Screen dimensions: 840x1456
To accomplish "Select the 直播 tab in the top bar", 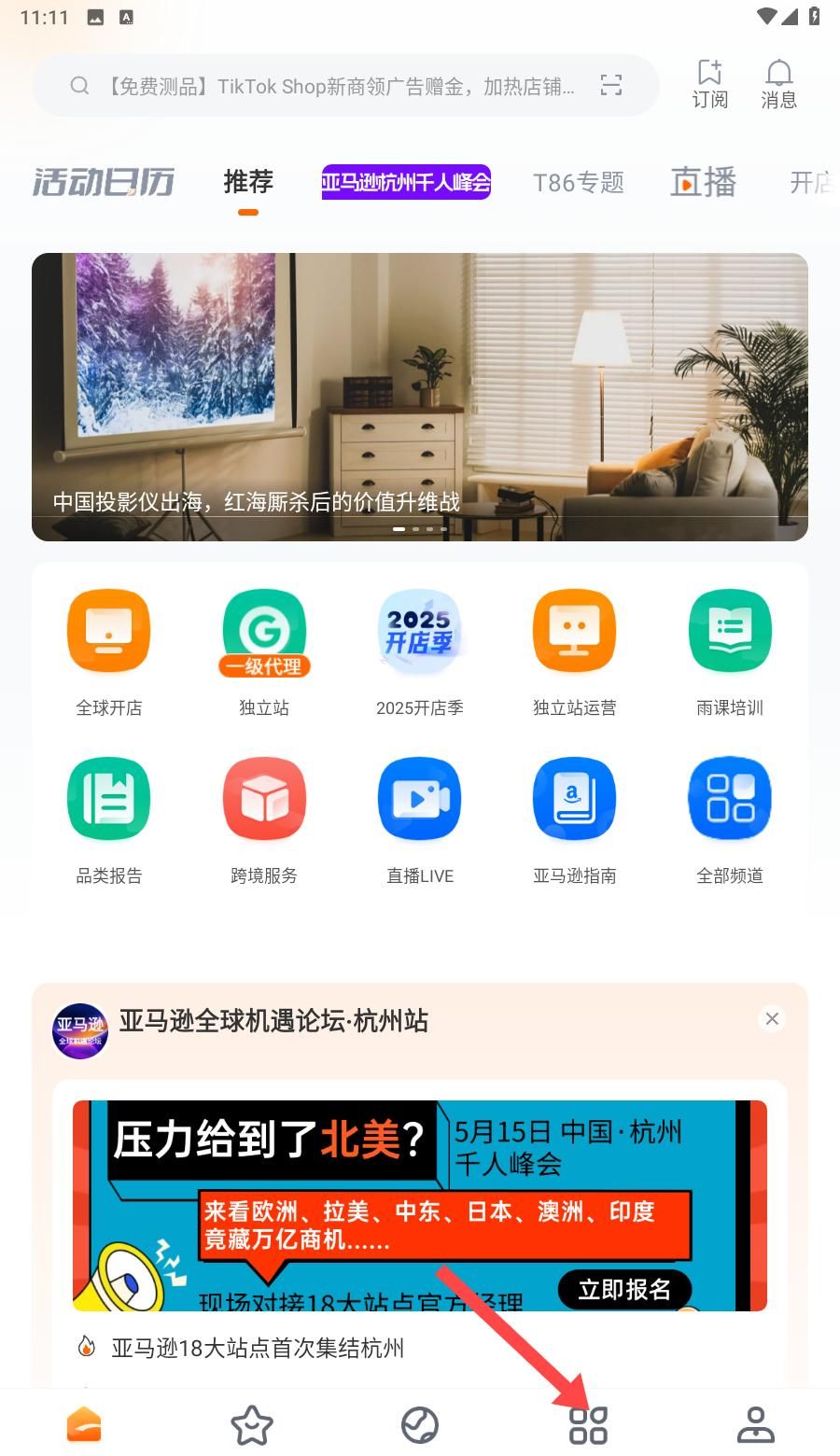I will (703, 183).
